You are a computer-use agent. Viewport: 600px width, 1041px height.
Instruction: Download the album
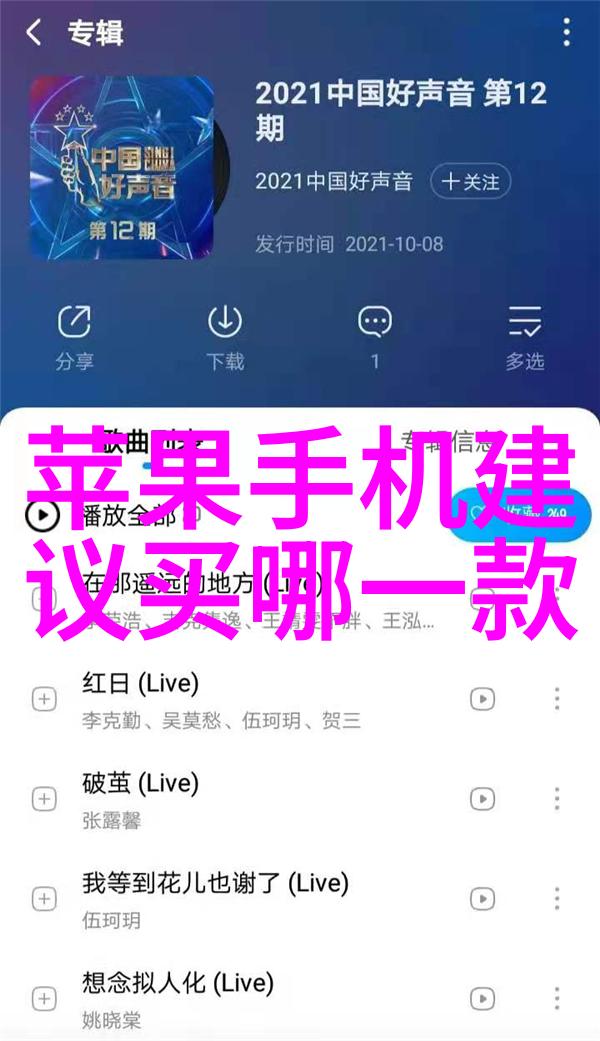225,335
